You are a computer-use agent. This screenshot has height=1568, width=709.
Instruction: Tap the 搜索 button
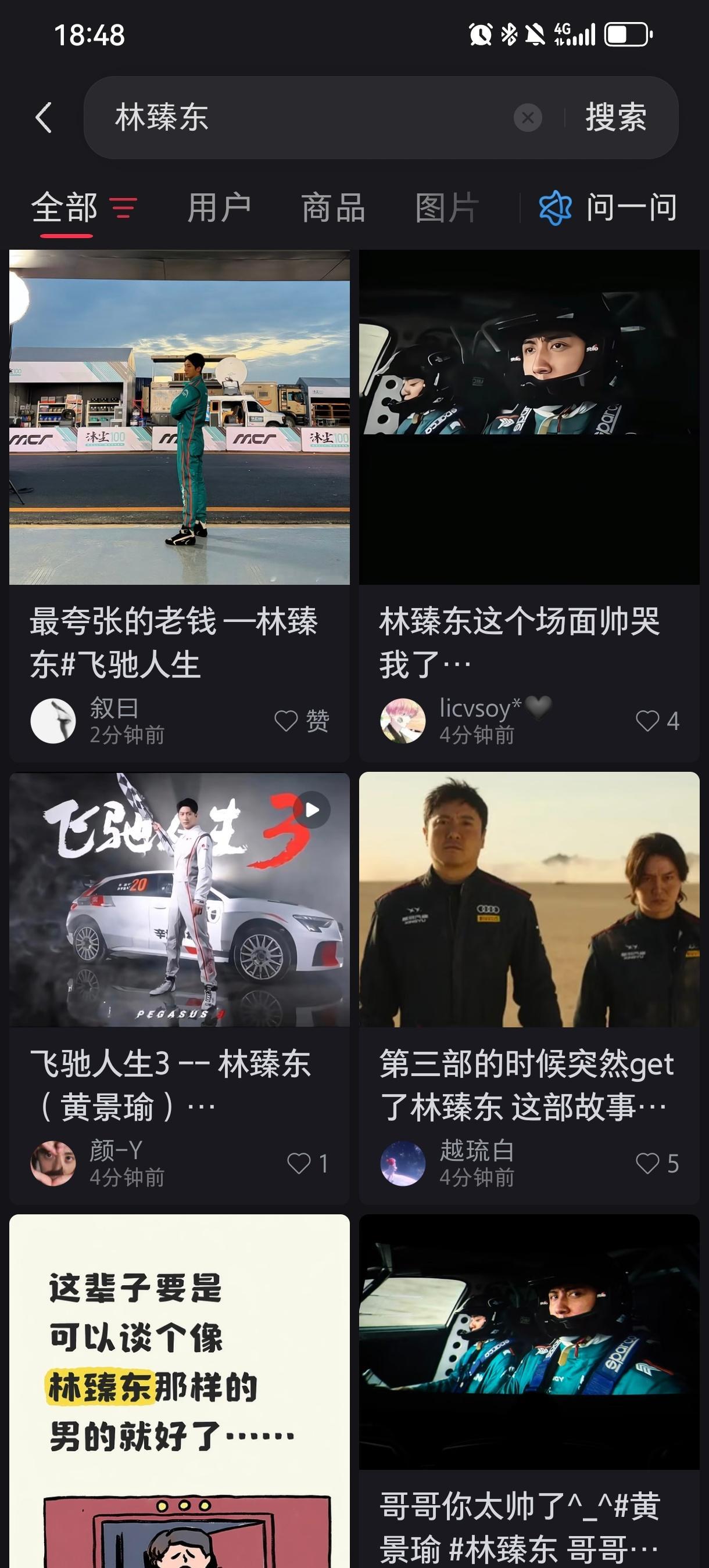(616, 117)
